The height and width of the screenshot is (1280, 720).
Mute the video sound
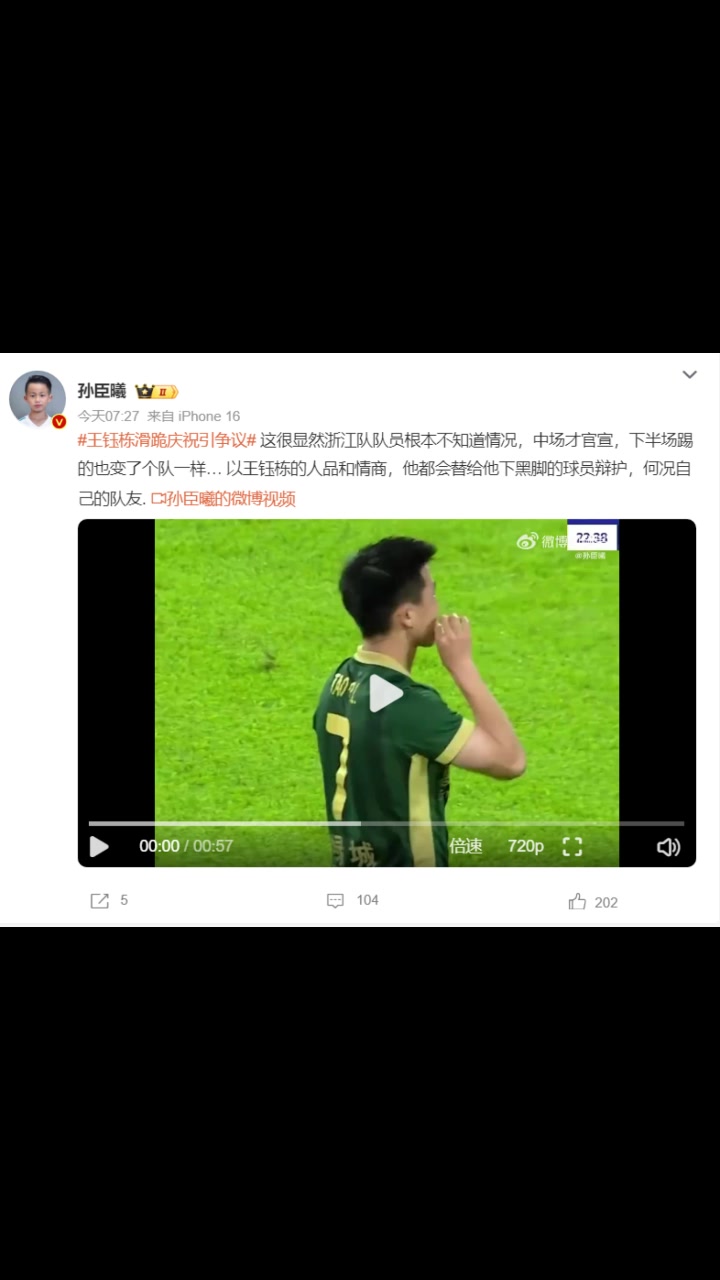pos(668,847)
